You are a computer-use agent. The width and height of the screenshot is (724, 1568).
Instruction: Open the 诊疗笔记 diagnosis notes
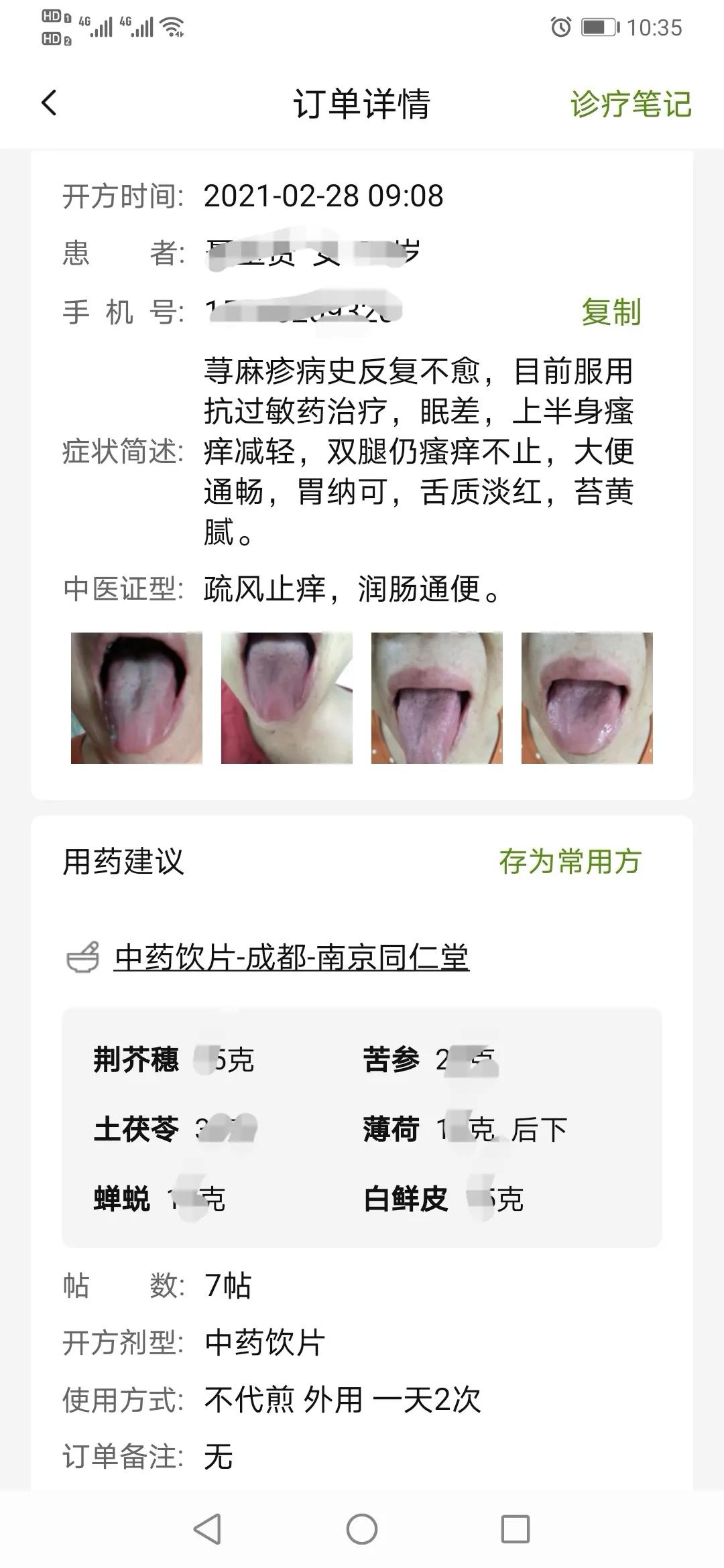629,105
